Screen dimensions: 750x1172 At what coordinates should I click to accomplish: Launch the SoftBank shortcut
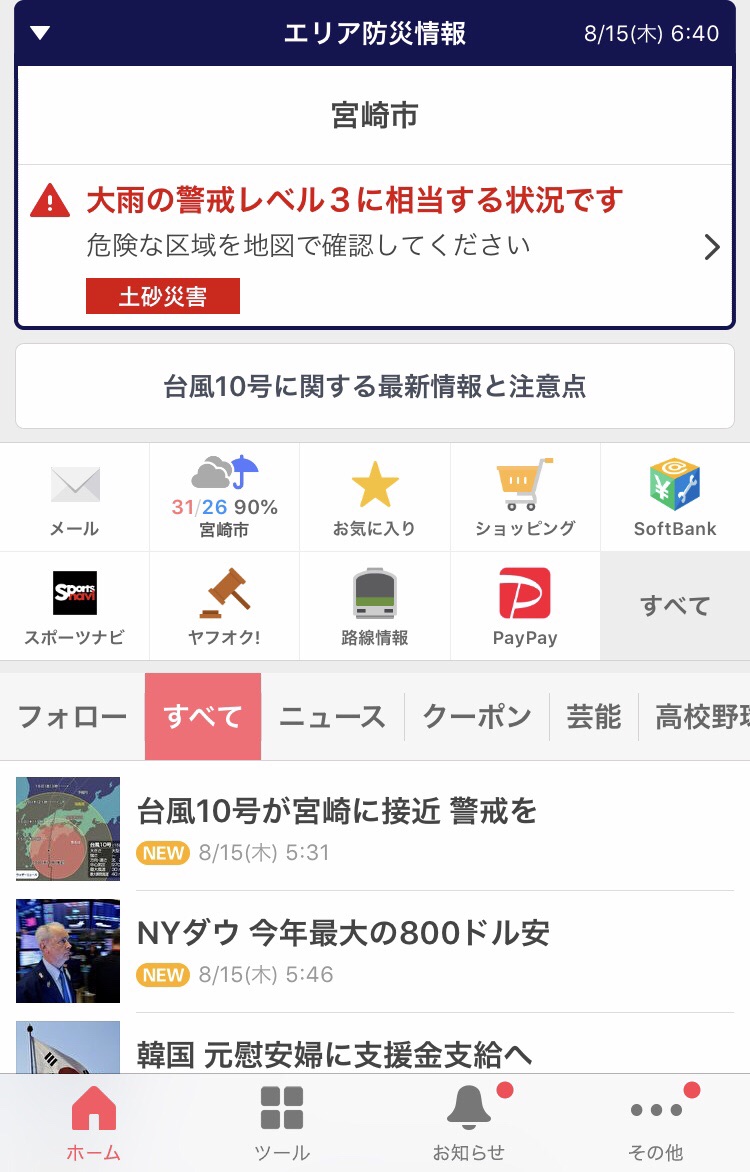pyautogui.click(x=675, y=498)
